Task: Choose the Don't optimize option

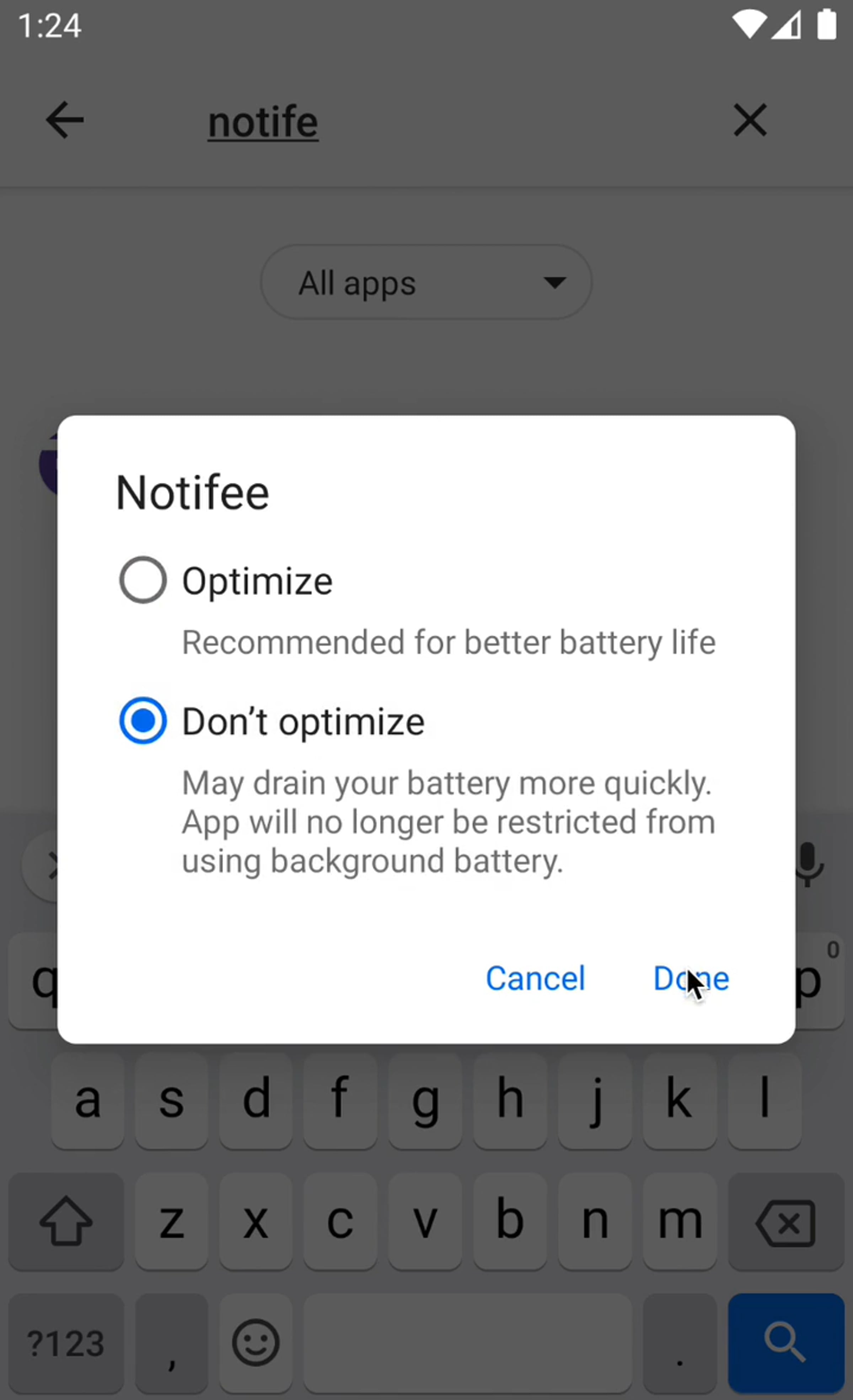Action: [143, 721]
